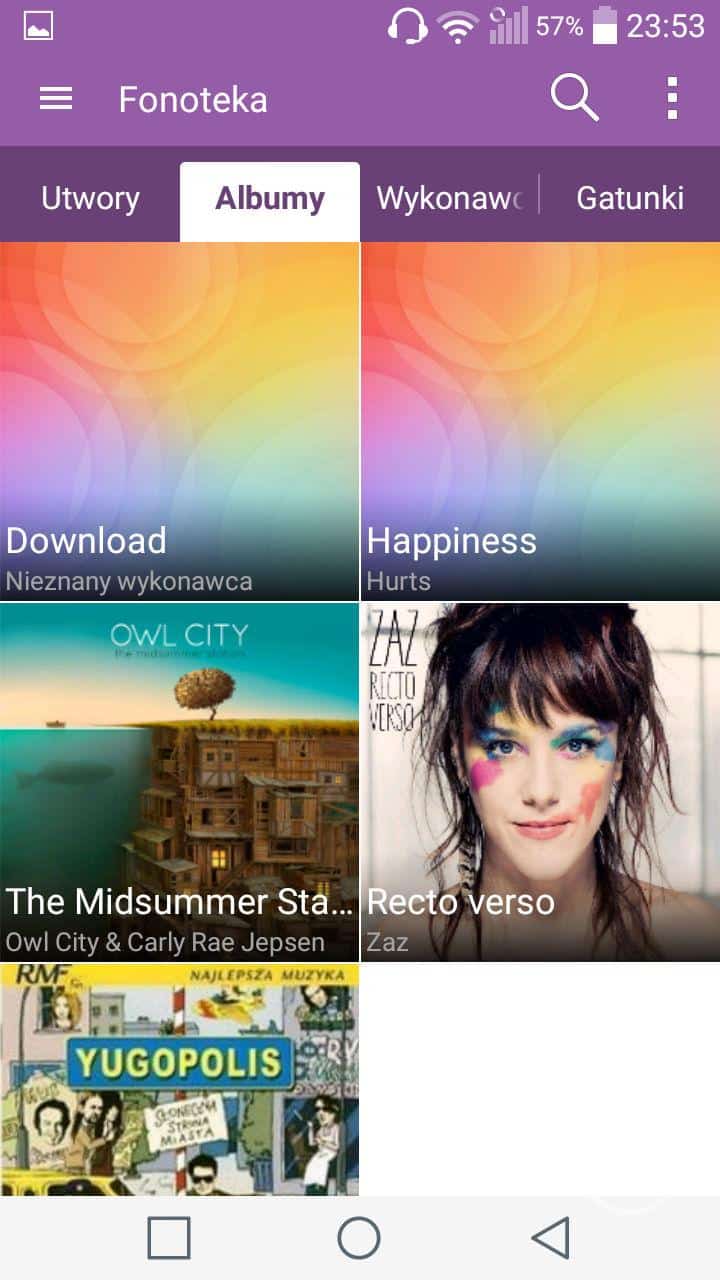Open the Happiness album by Hurts

point(540,420)
